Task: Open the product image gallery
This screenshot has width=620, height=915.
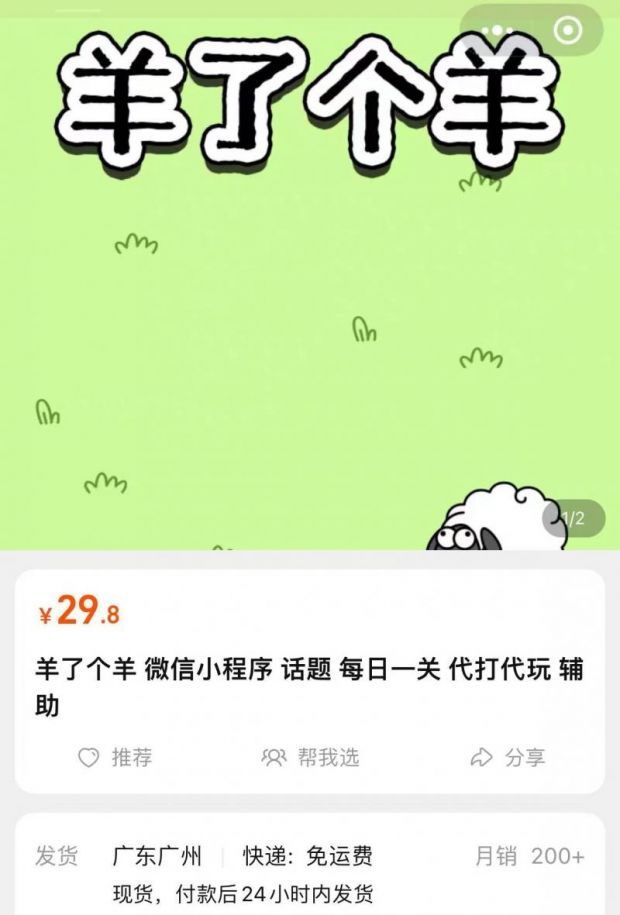Action: click(310, 300)
